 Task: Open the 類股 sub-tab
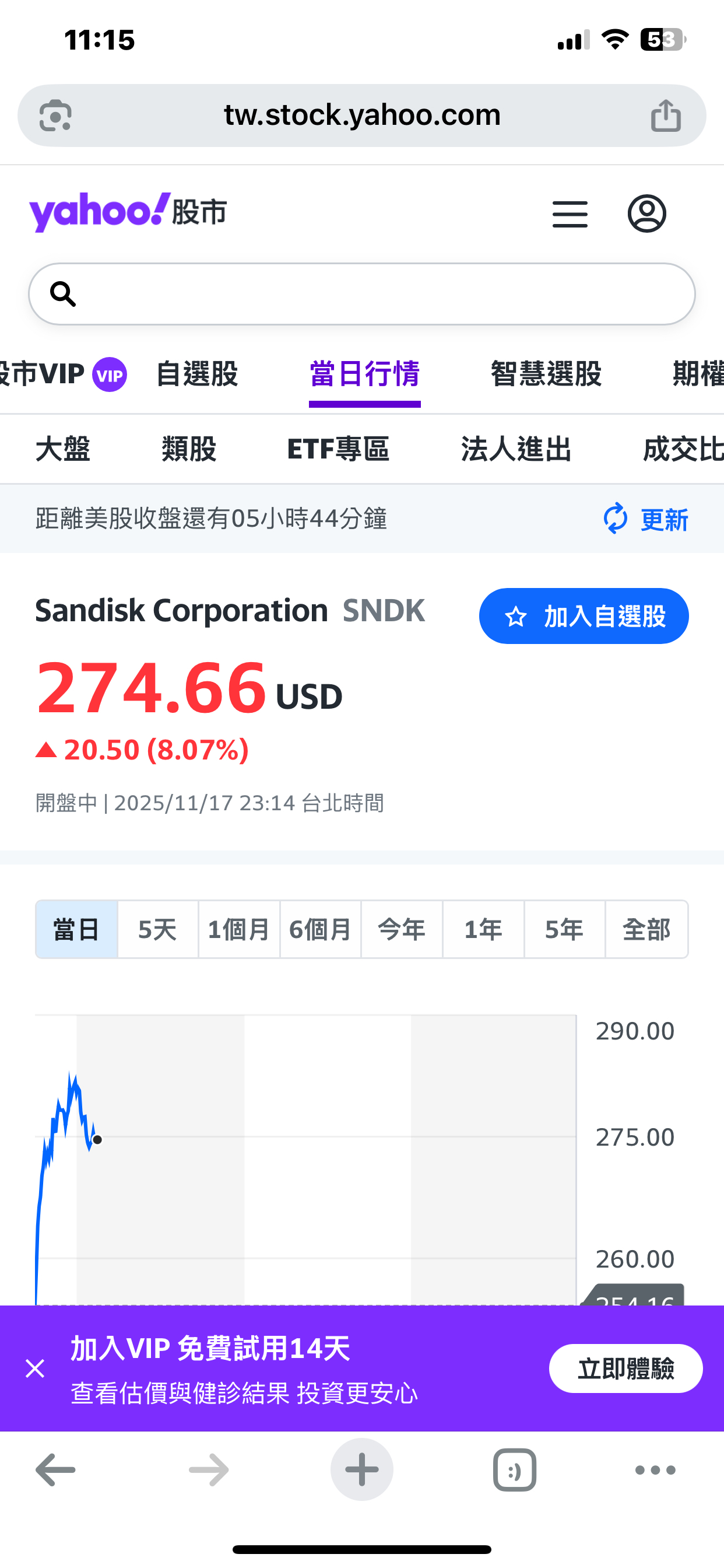point(189,449)
